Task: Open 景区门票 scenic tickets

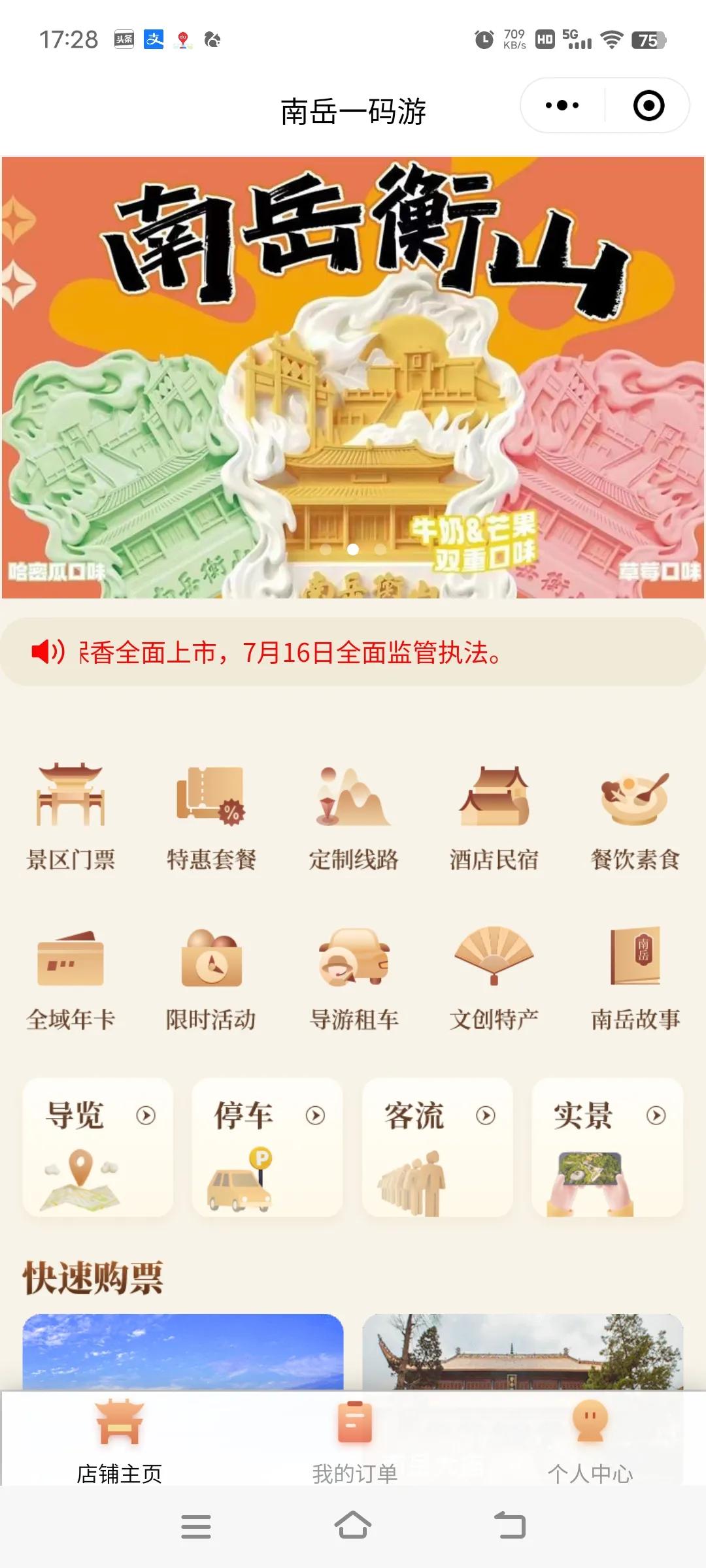Action: pos(71,817)
